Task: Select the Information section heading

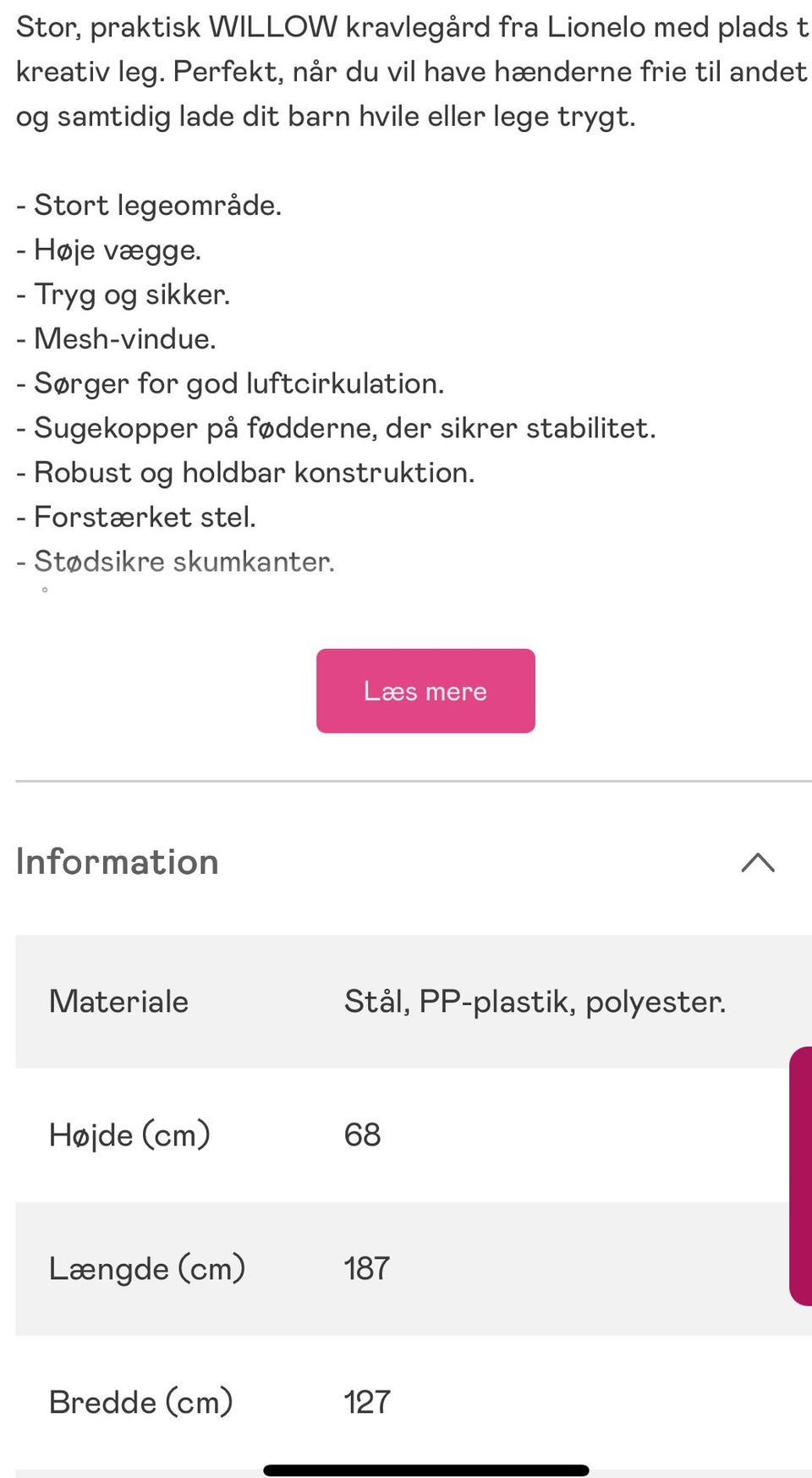Action: point(116,861)
